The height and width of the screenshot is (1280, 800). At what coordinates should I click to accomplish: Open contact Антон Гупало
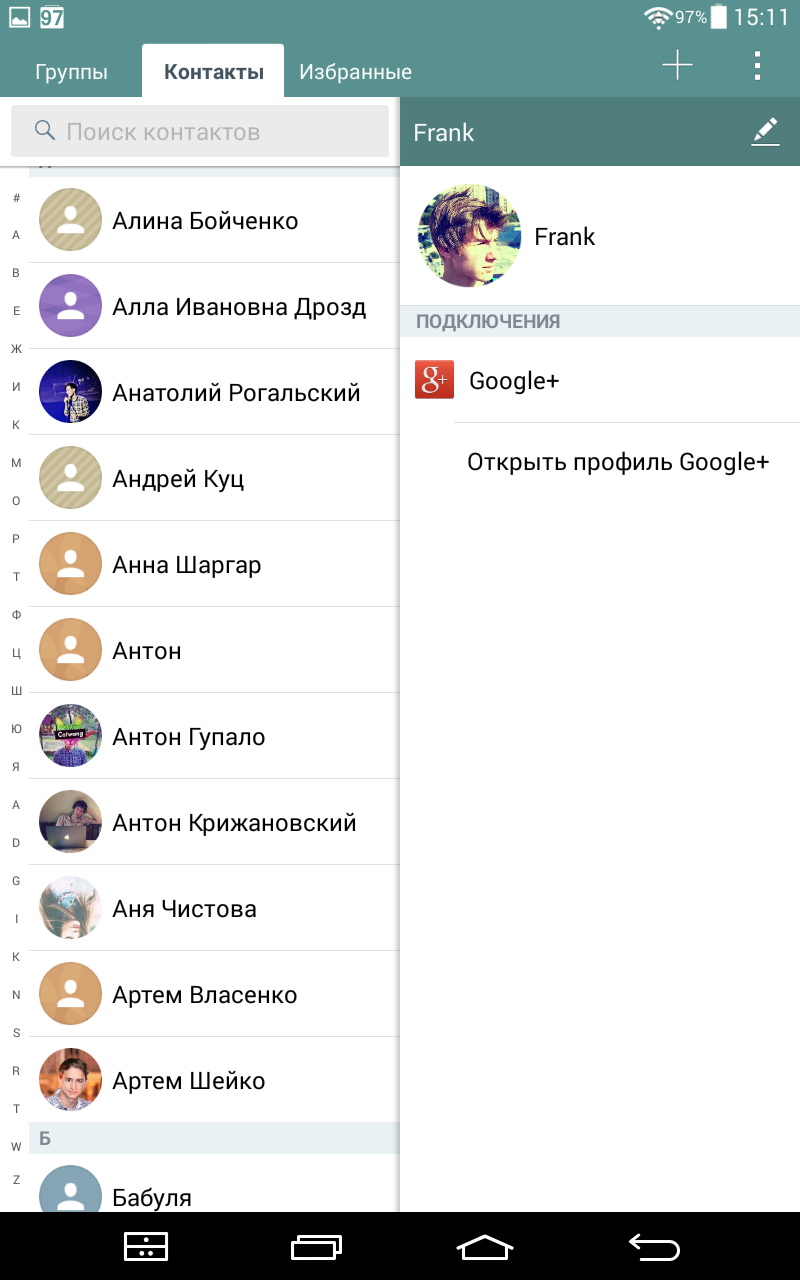tap(214, 736)
